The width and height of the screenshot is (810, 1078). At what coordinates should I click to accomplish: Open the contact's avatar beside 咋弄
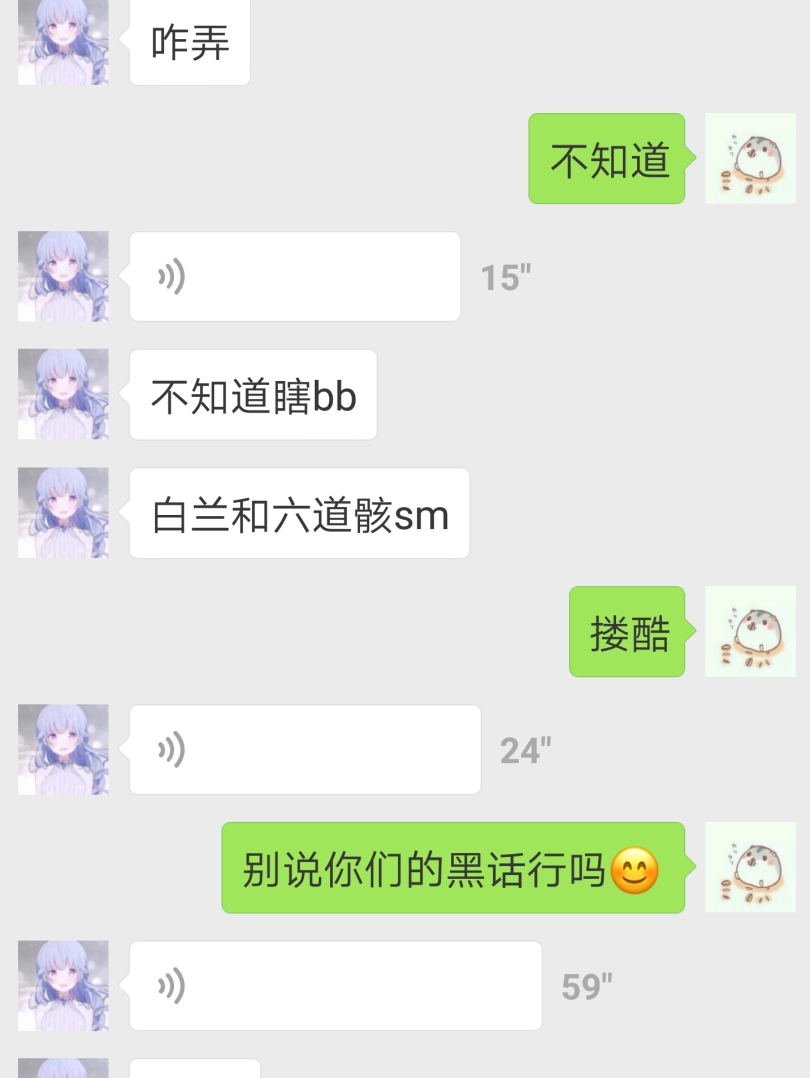(63, 44)
